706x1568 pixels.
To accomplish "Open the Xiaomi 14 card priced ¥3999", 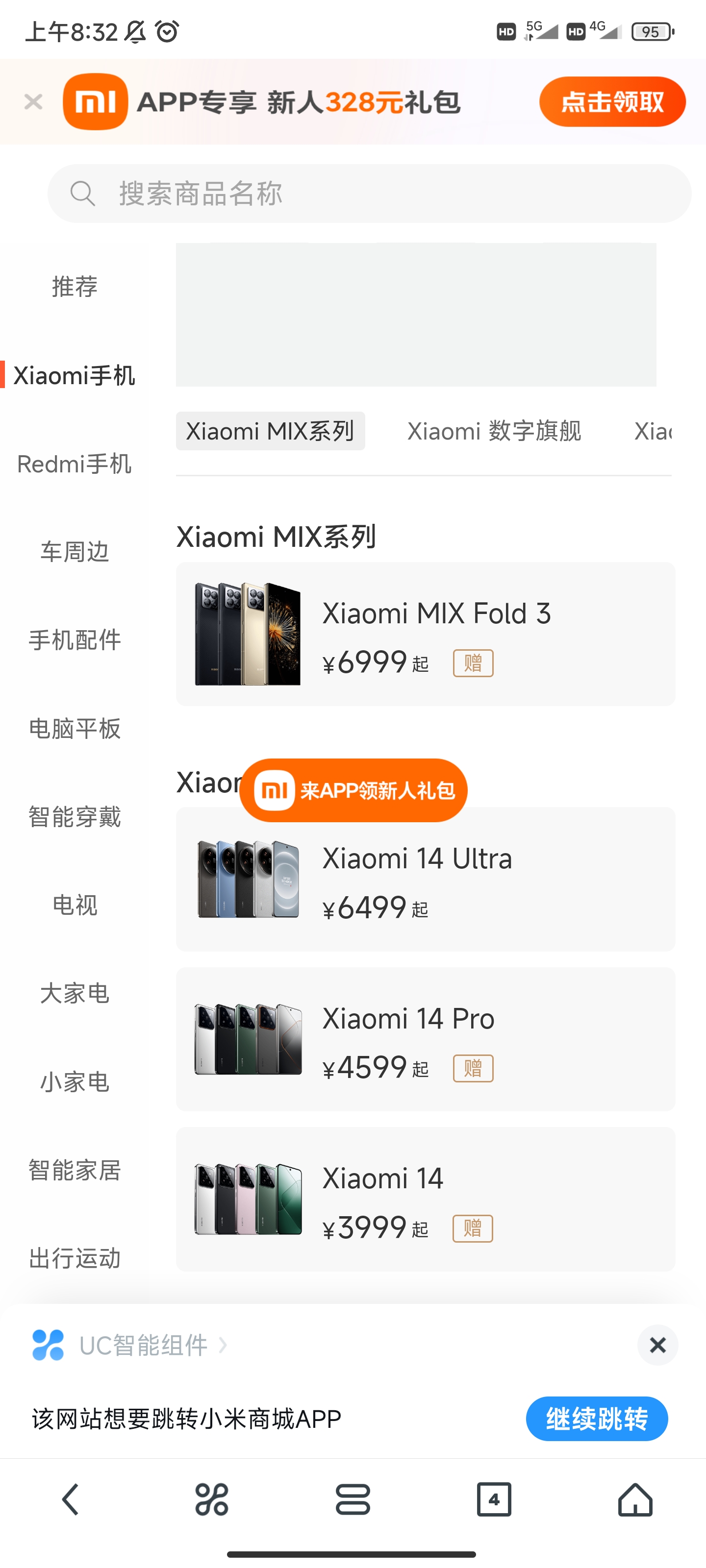I will click(x=425, y=1199).
